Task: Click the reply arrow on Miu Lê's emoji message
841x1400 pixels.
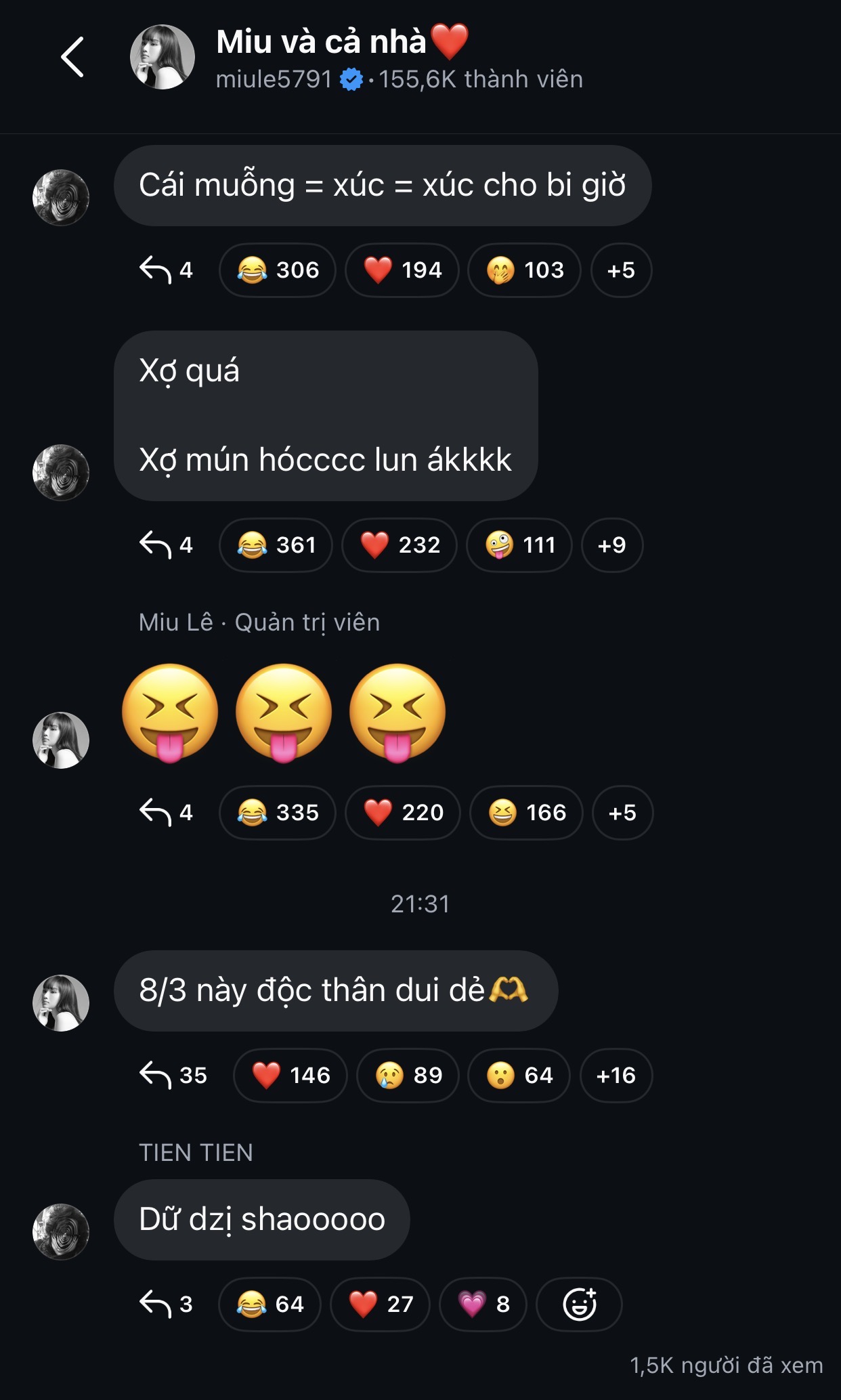Action: [161, 812]
